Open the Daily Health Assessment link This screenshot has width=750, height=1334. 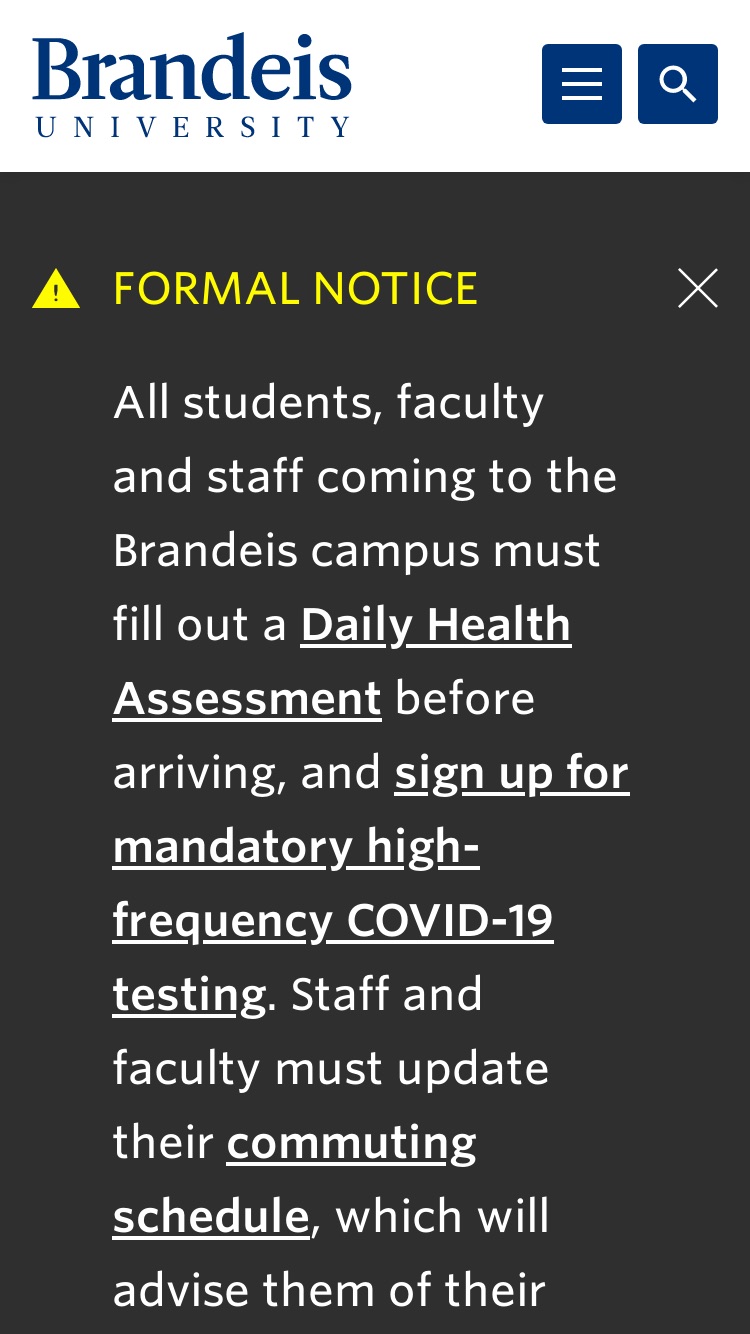pos(342,661)
